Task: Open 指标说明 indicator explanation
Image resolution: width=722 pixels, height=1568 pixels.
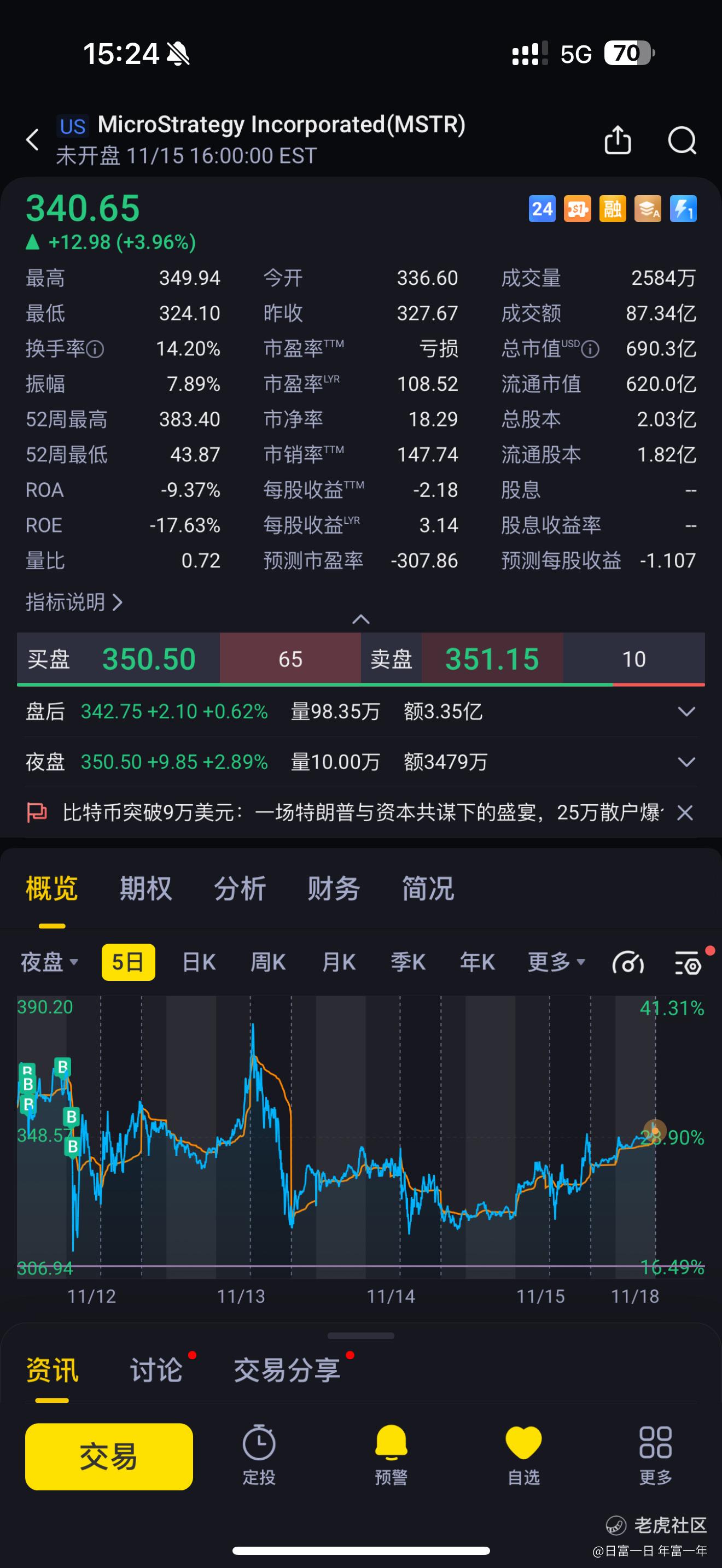Action: pos(74,602)
